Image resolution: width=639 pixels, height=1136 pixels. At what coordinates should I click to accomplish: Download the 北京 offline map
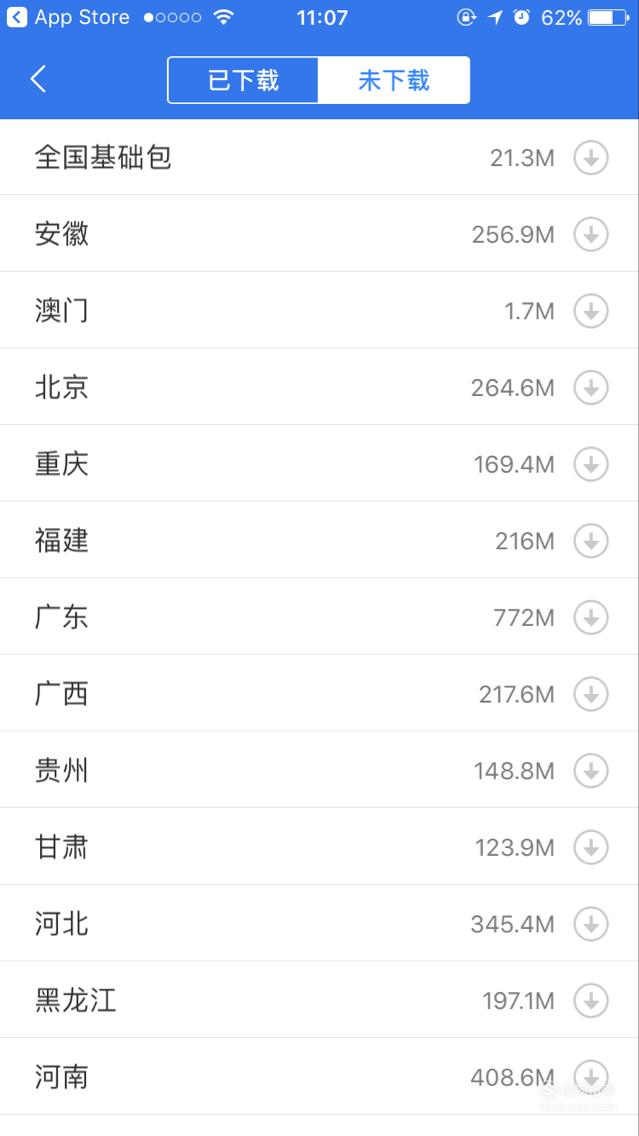591,388
